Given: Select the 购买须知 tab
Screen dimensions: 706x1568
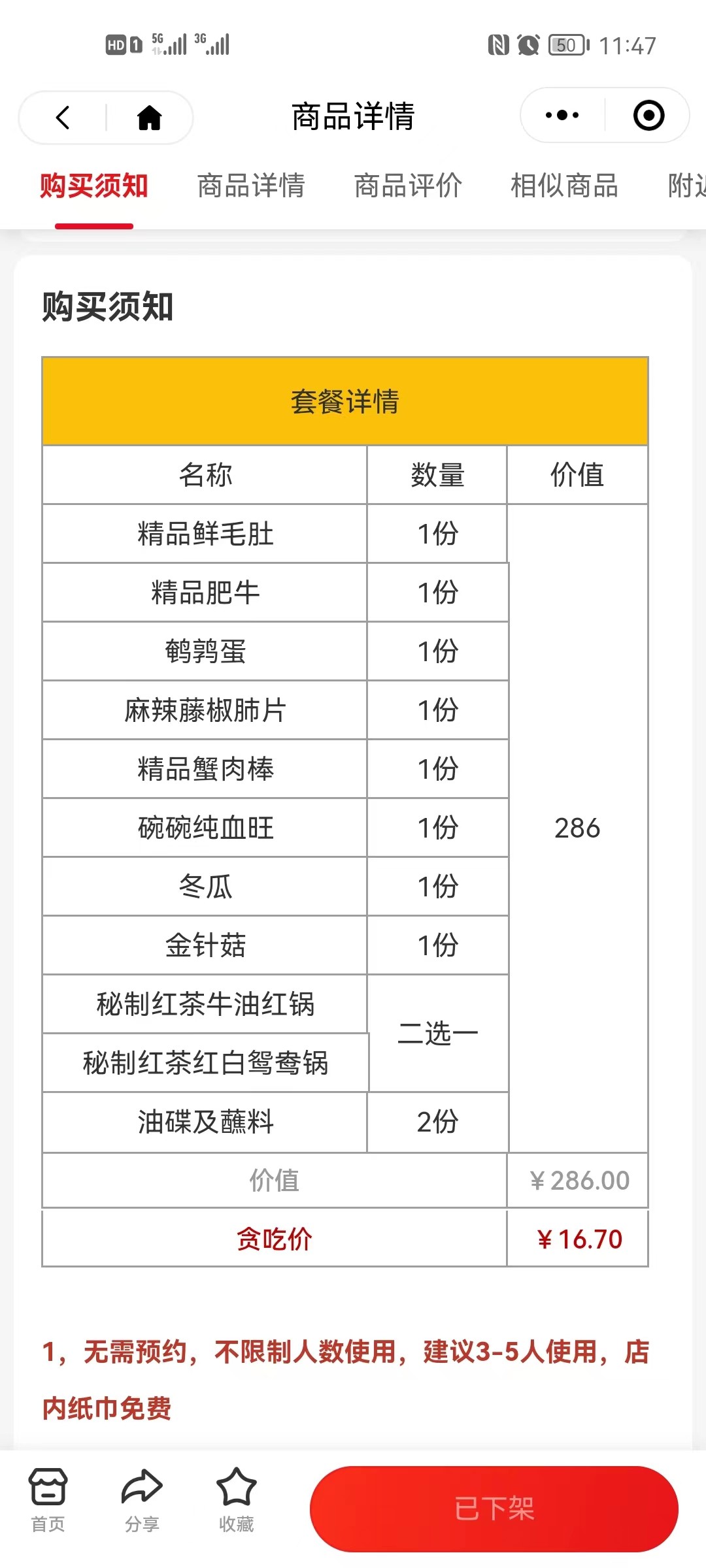Looking at the screenshot, I should pyautogui.click(x=94, y=186).
